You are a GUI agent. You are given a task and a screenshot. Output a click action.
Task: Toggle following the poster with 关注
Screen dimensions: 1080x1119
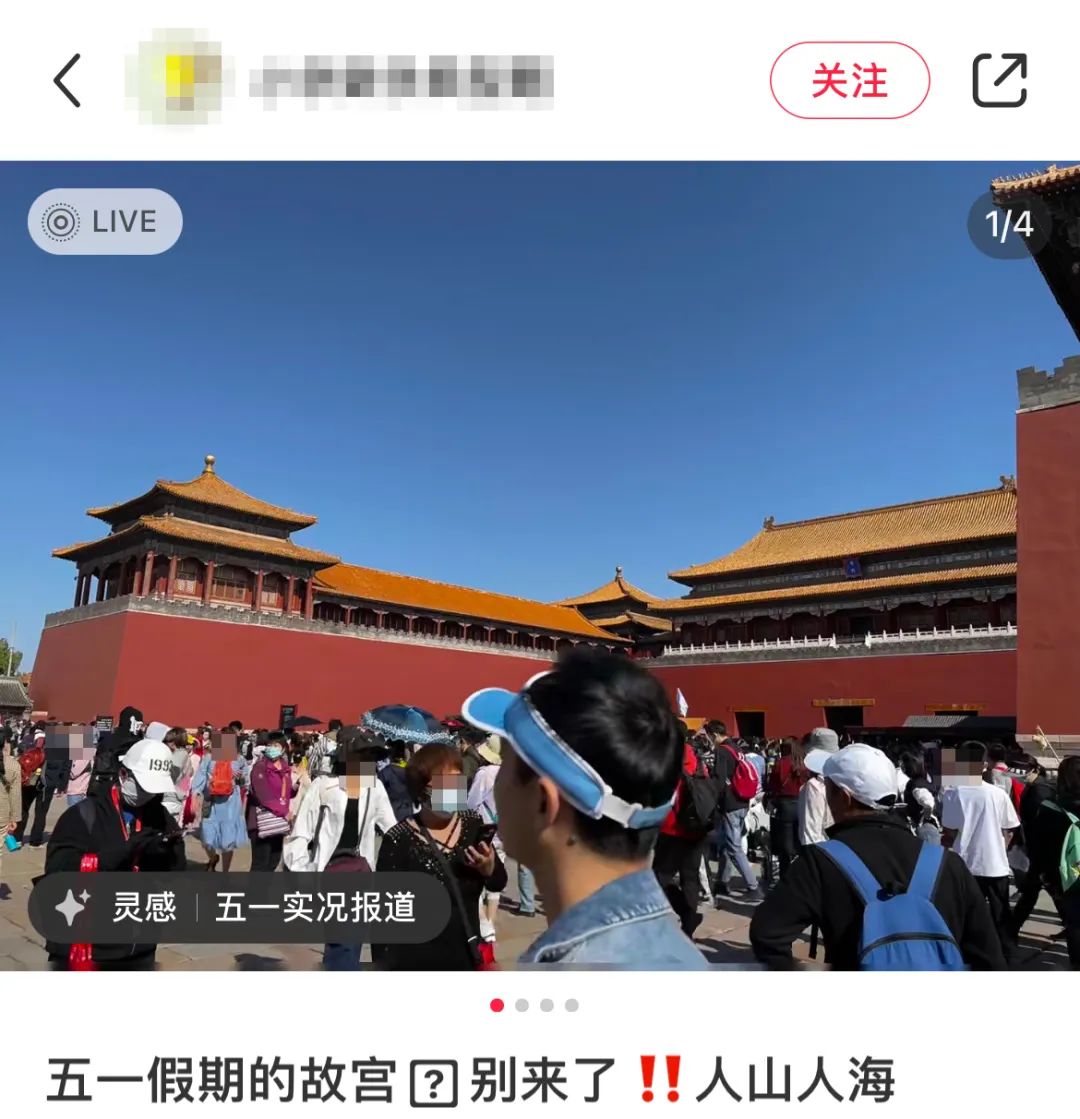coord(849,82)
